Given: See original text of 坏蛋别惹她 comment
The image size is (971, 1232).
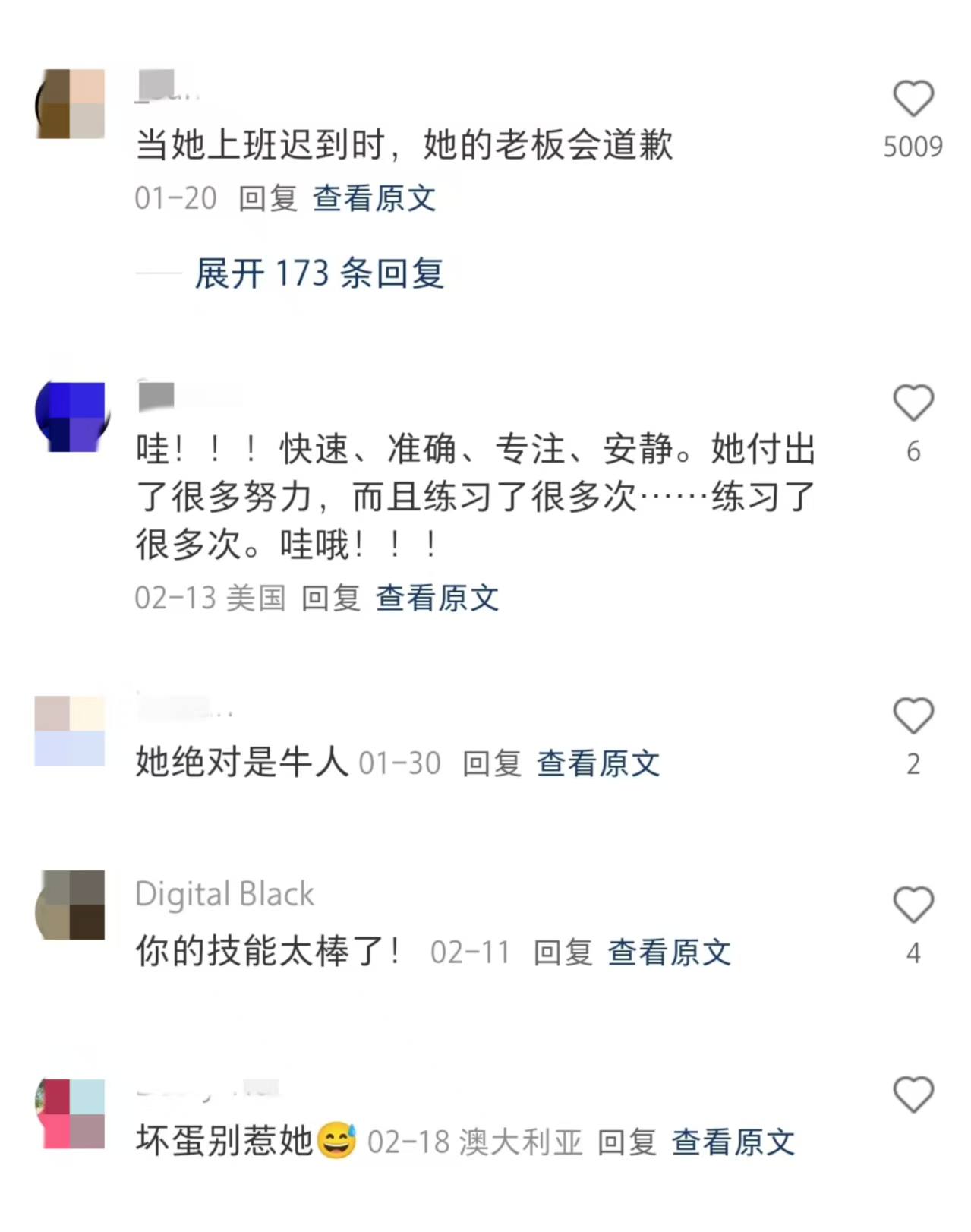Looking at the screenshot, I should point(733,1142).
